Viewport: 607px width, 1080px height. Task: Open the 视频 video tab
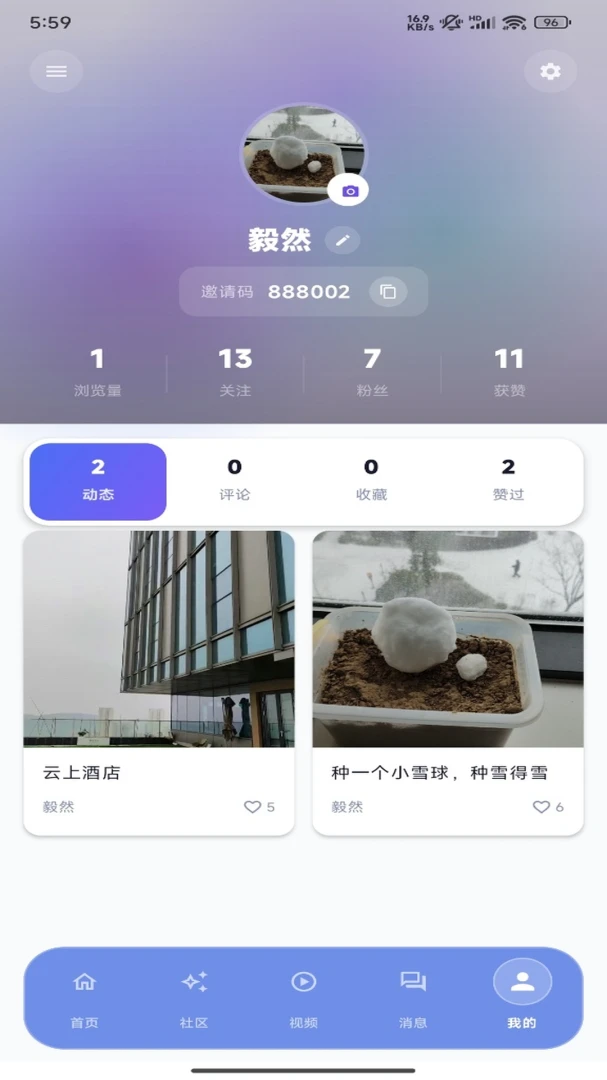coord(303,998)
